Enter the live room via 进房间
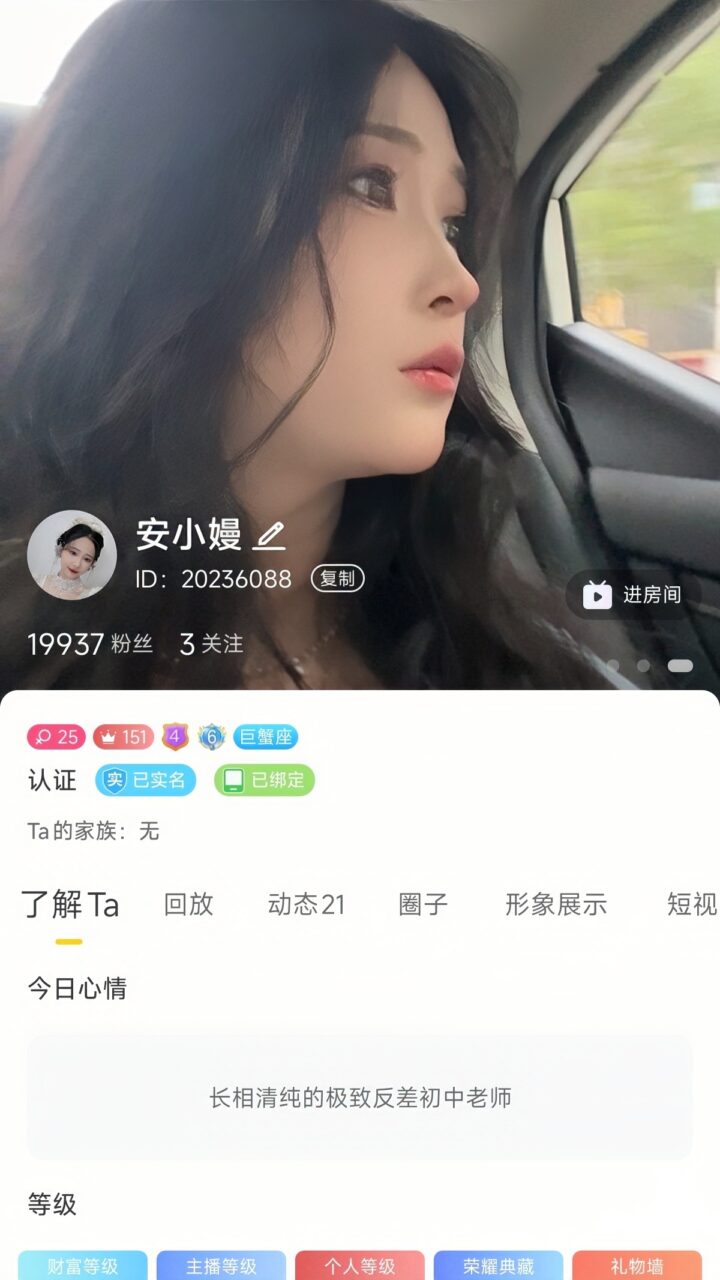The height and width of the screenshot is (1280, 720). tap(632, 595)
